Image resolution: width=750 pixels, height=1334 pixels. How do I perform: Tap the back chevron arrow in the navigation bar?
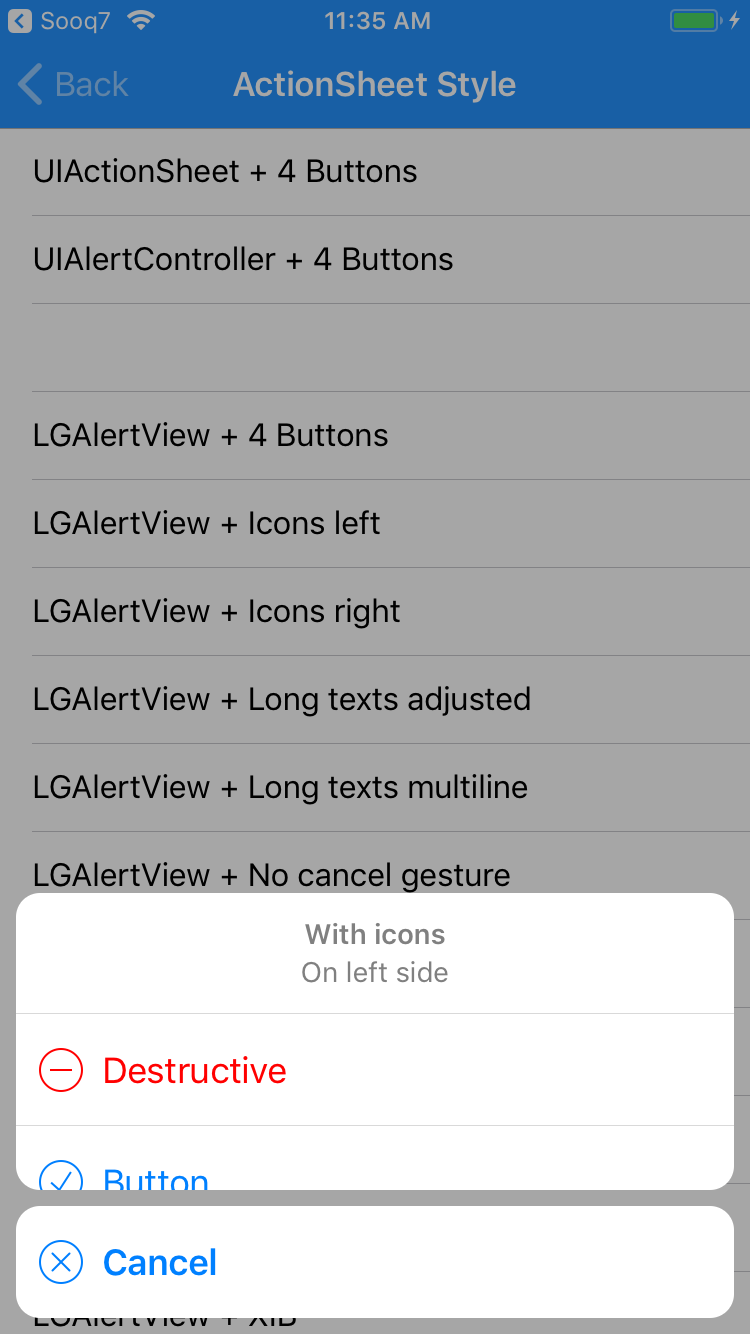click(x=29, y=84)
